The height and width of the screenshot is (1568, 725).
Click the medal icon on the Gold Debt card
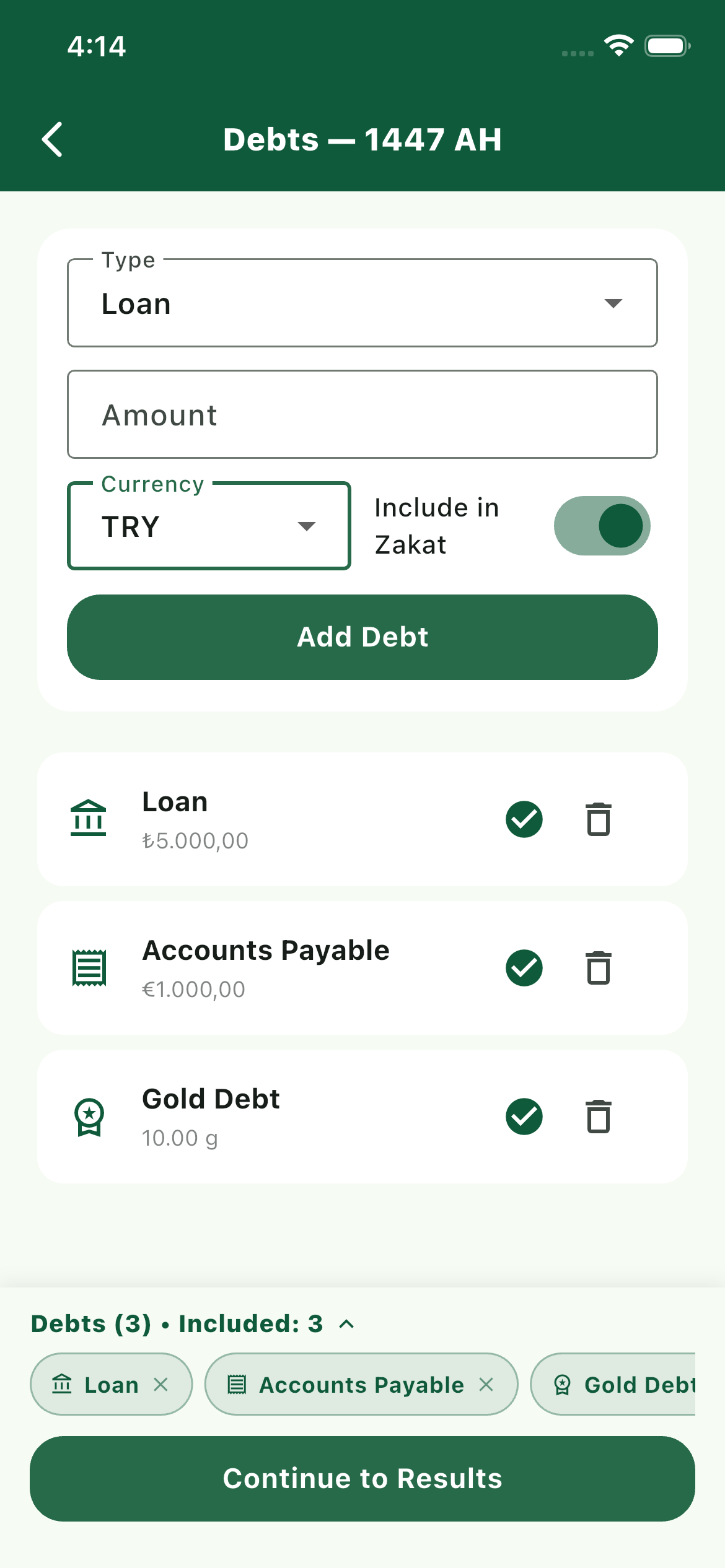[x=89, y=1117]
